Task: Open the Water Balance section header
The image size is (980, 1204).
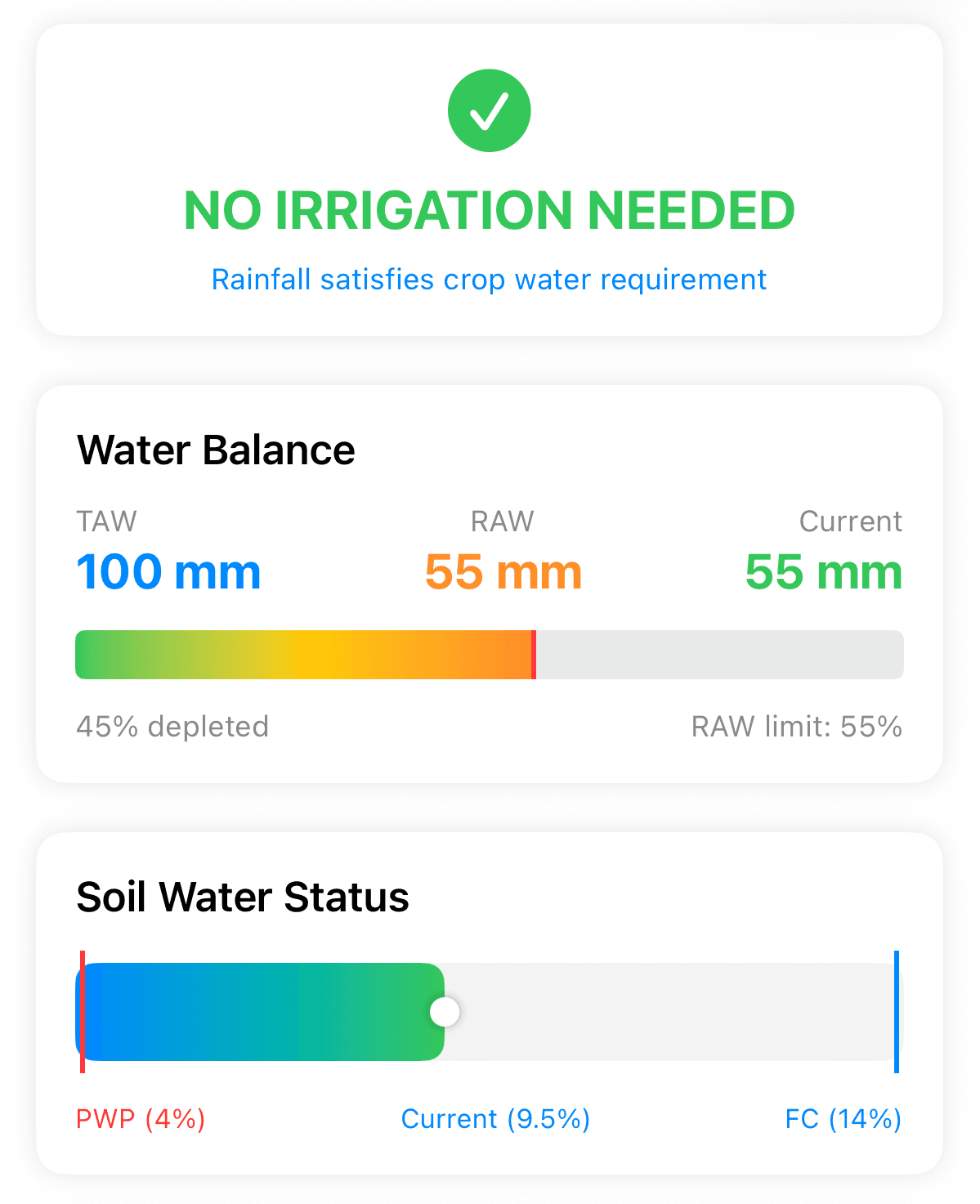Action: click(x=216, y=450)
